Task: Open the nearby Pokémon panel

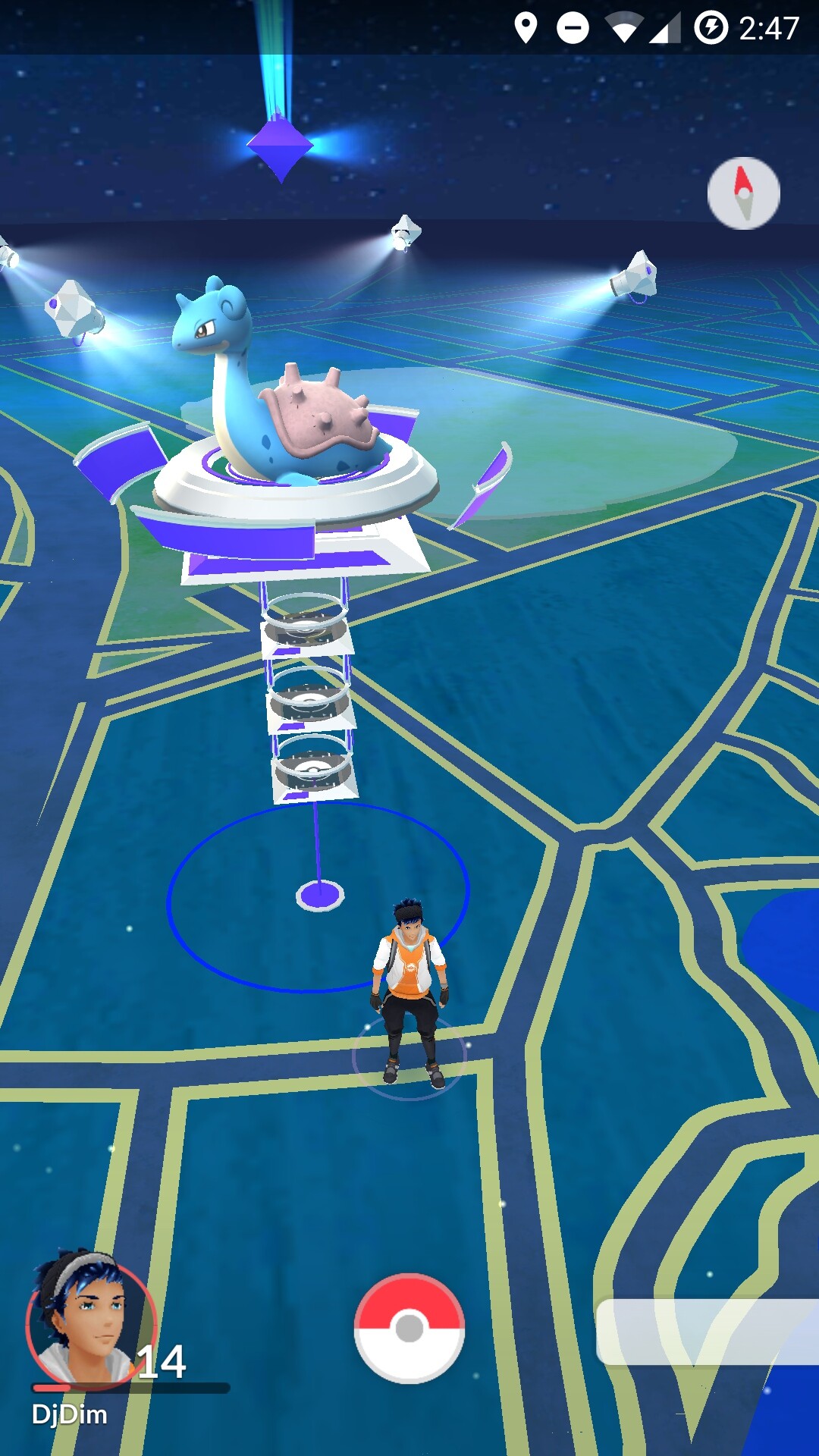Action: (708, 1332)
